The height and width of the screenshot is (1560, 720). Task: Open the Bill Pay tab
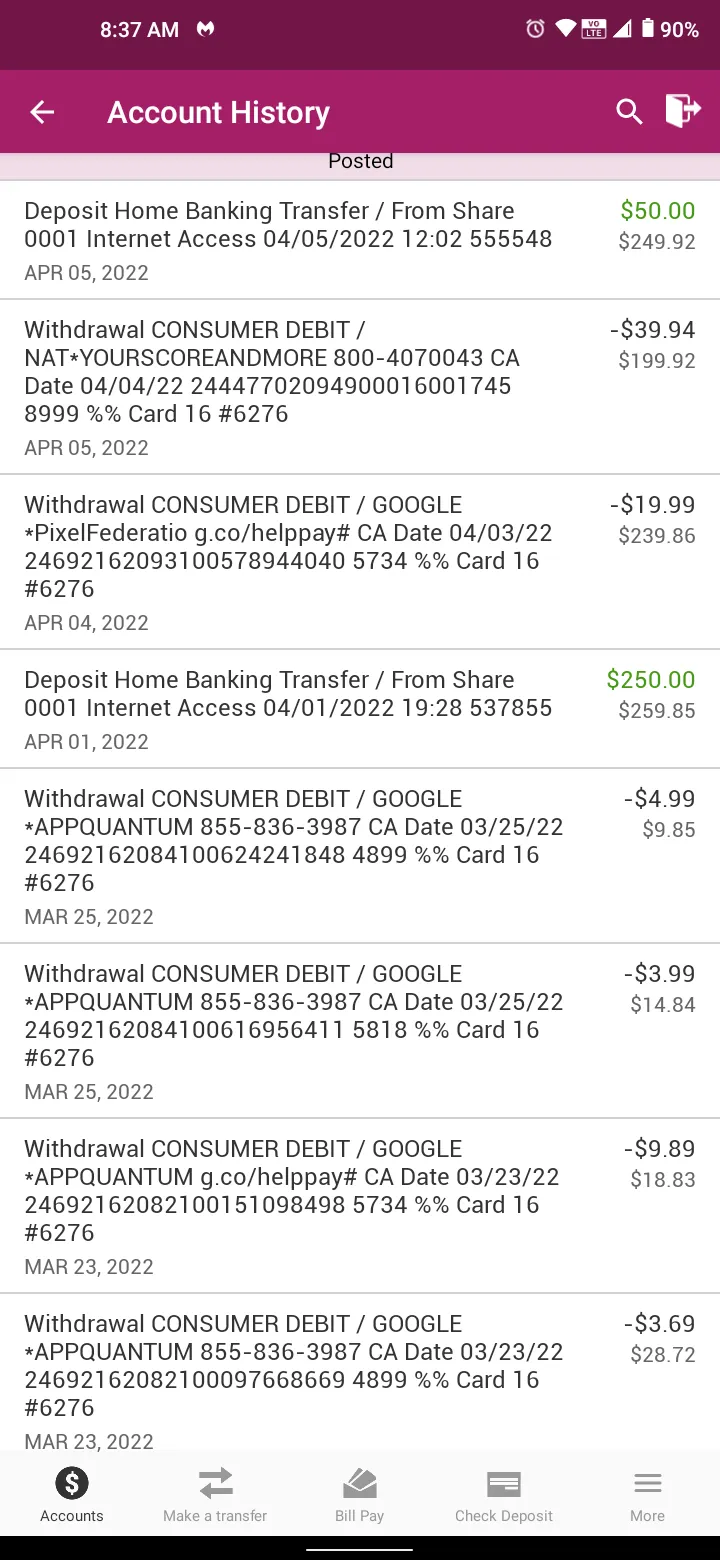[359, 1495]
